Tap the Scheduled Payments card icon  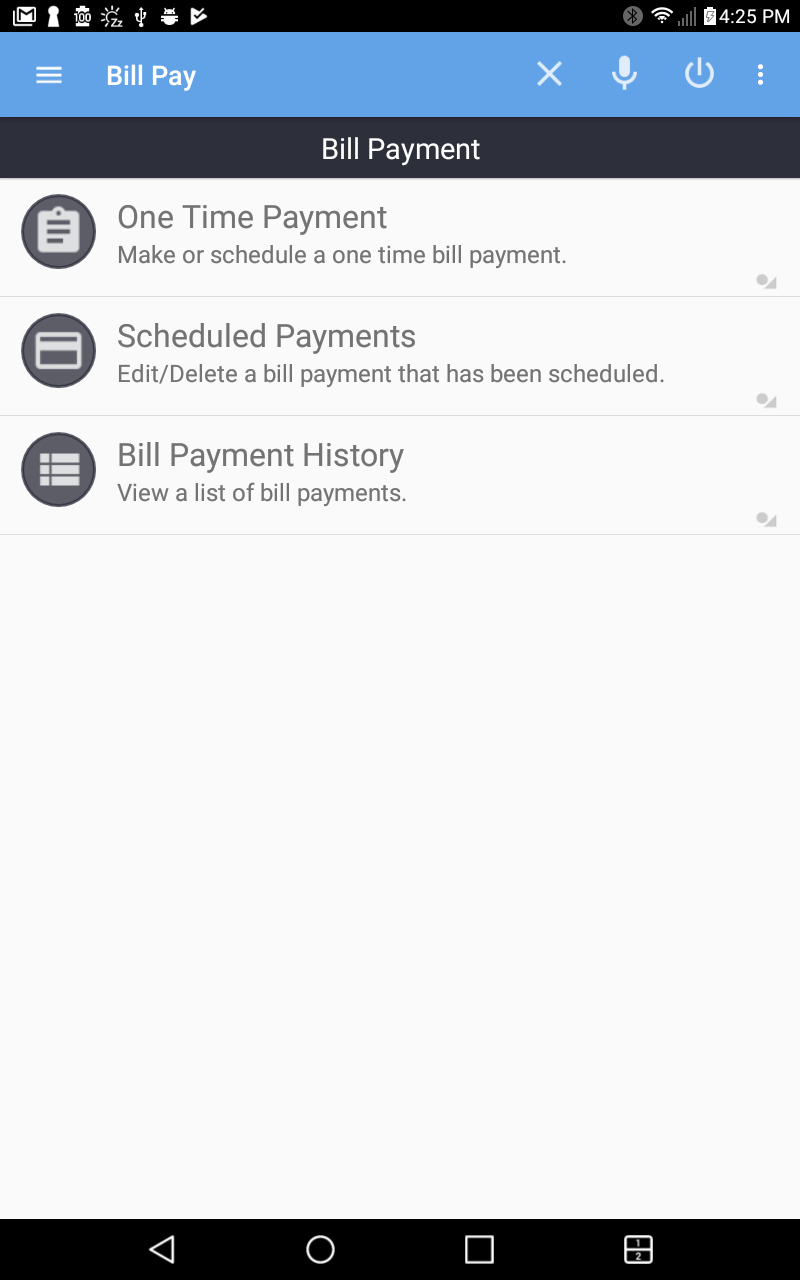[x=58, y=350]
